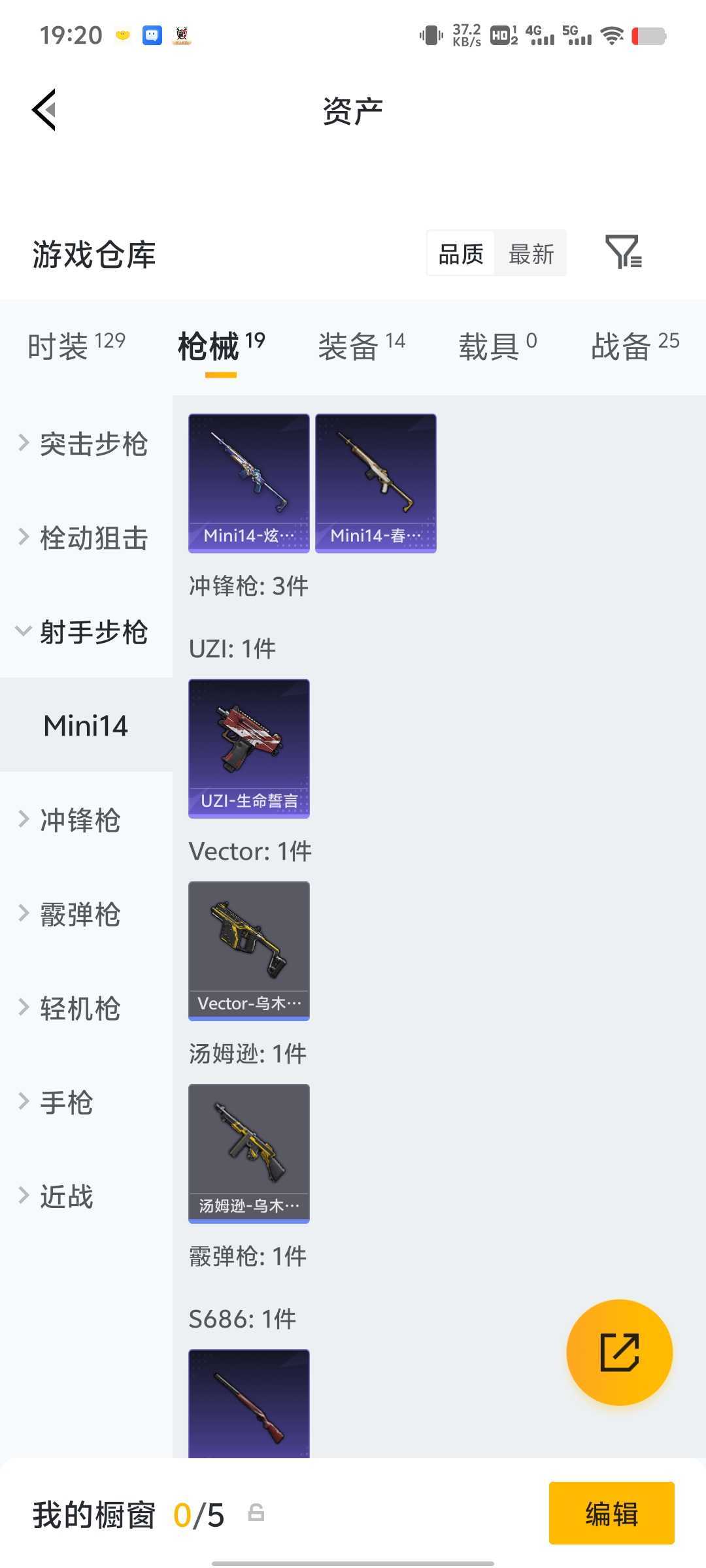Expand the 霰弹枪 category

(x=72, y=915)
